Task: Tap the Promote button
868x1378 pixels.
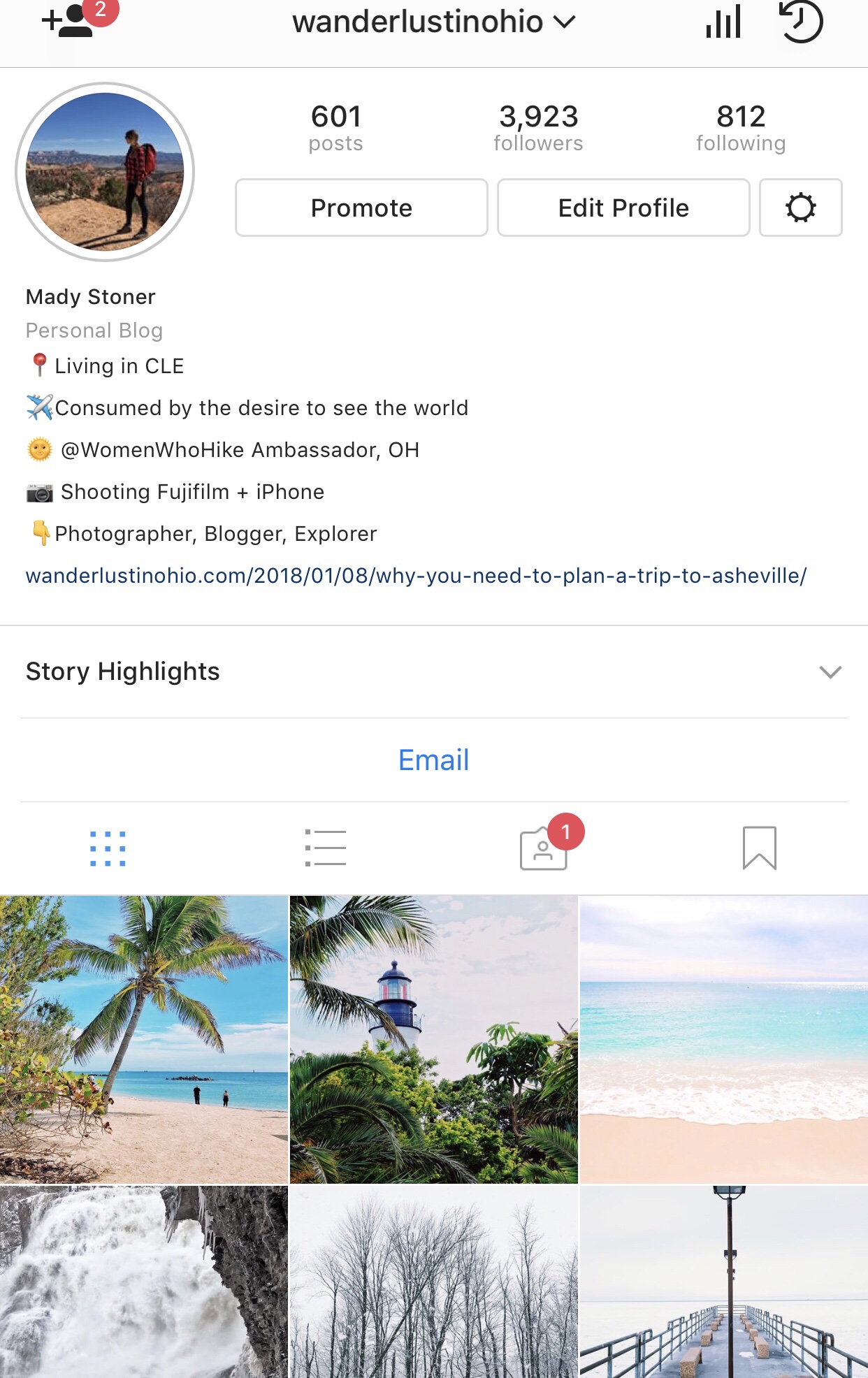Action: coord(361,208)
